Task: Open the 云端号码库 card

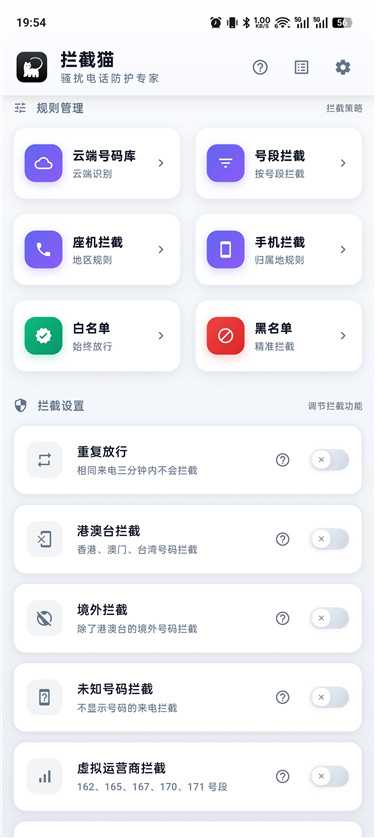Action: click(97, 164)
